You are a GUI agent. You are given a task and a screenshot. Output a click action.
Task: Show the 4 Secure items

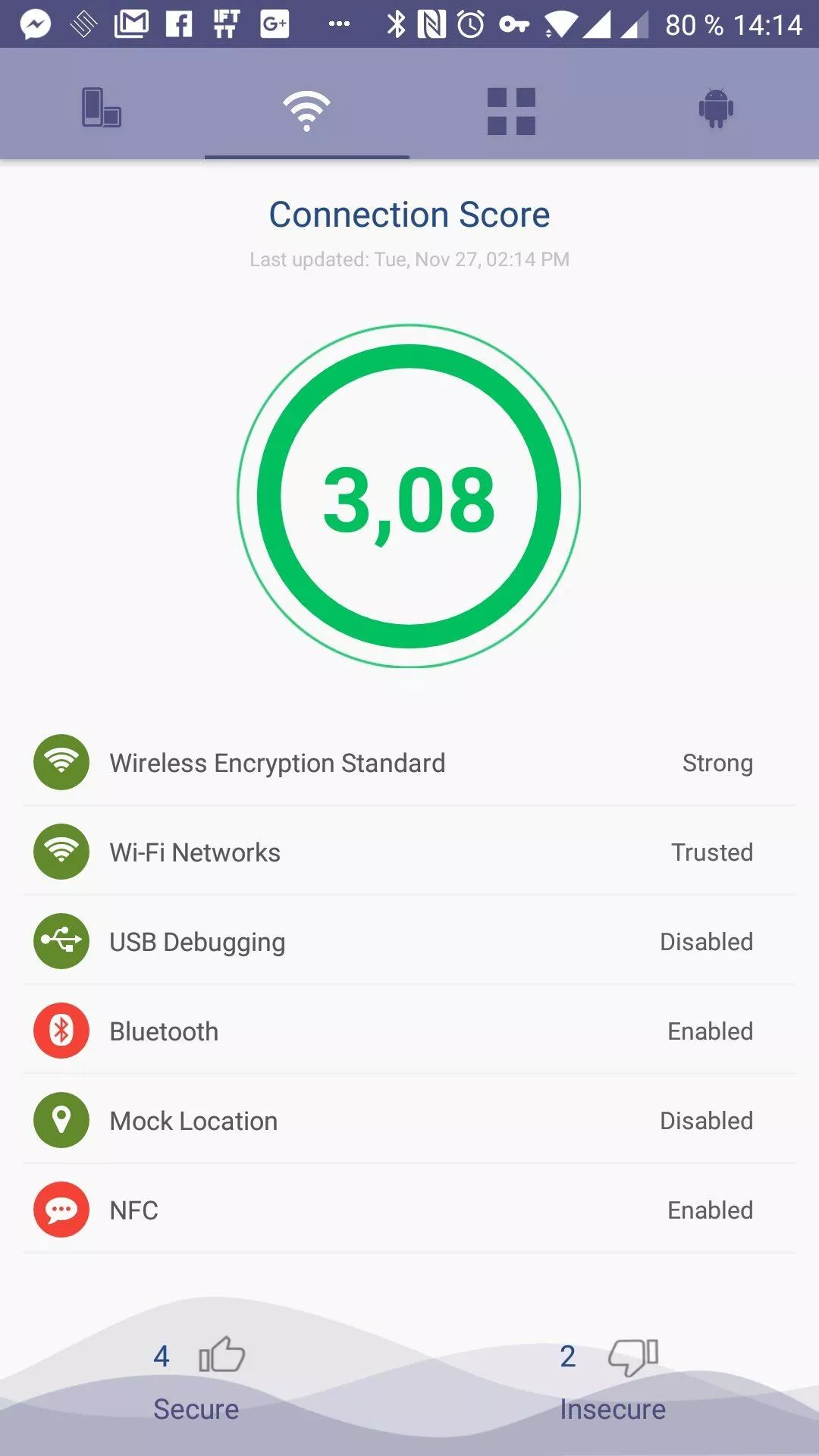click(197, 1380)
